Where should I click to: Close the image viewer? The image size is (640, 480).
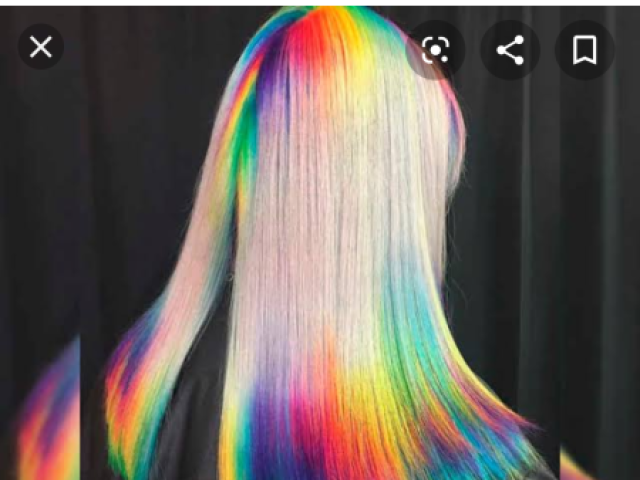pyautogui.click(x=41, y=47)
